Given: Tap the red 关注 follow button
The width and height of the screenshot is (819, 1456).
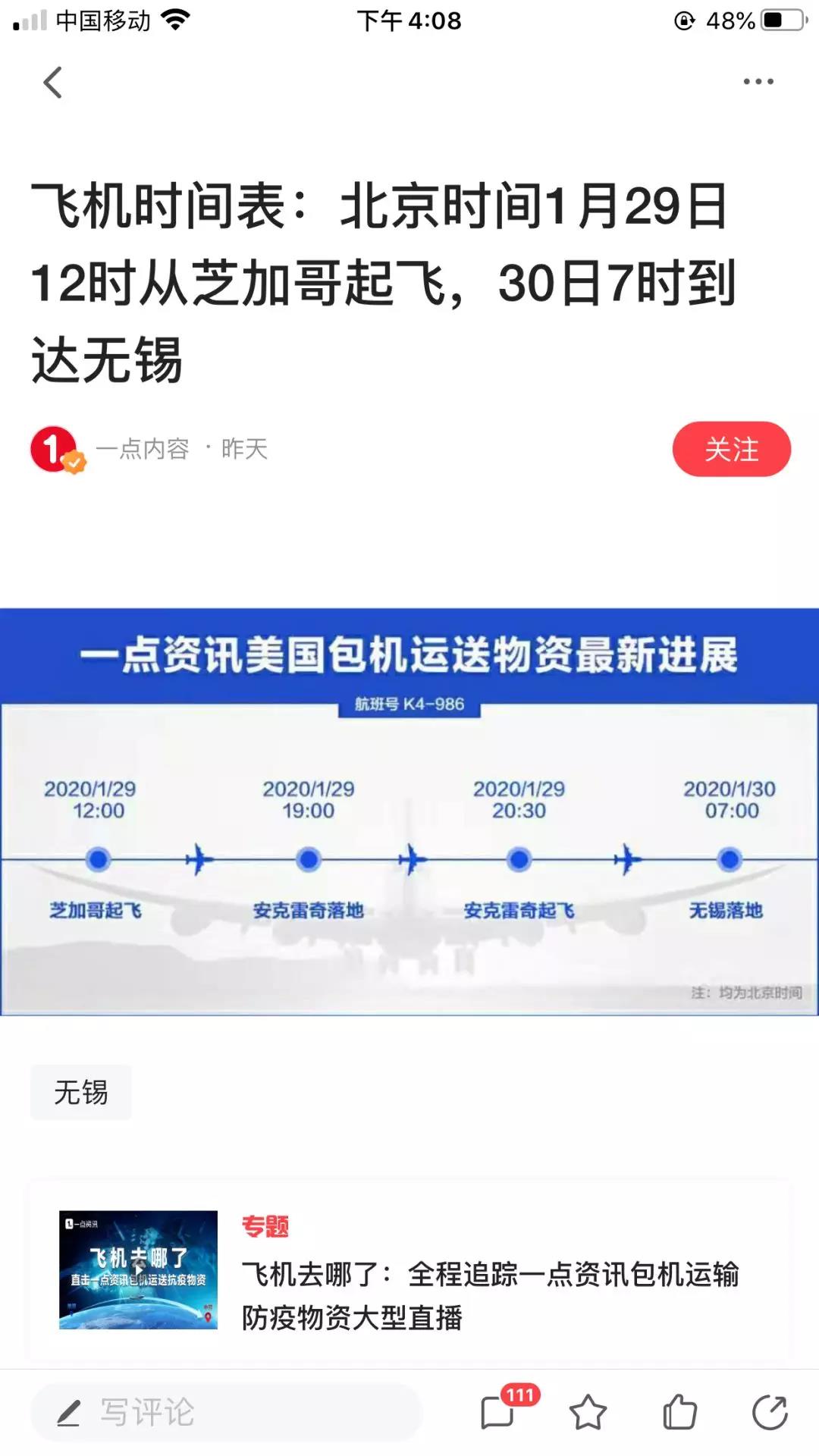Looking at the screenshot, I should (x=731, y=449).
